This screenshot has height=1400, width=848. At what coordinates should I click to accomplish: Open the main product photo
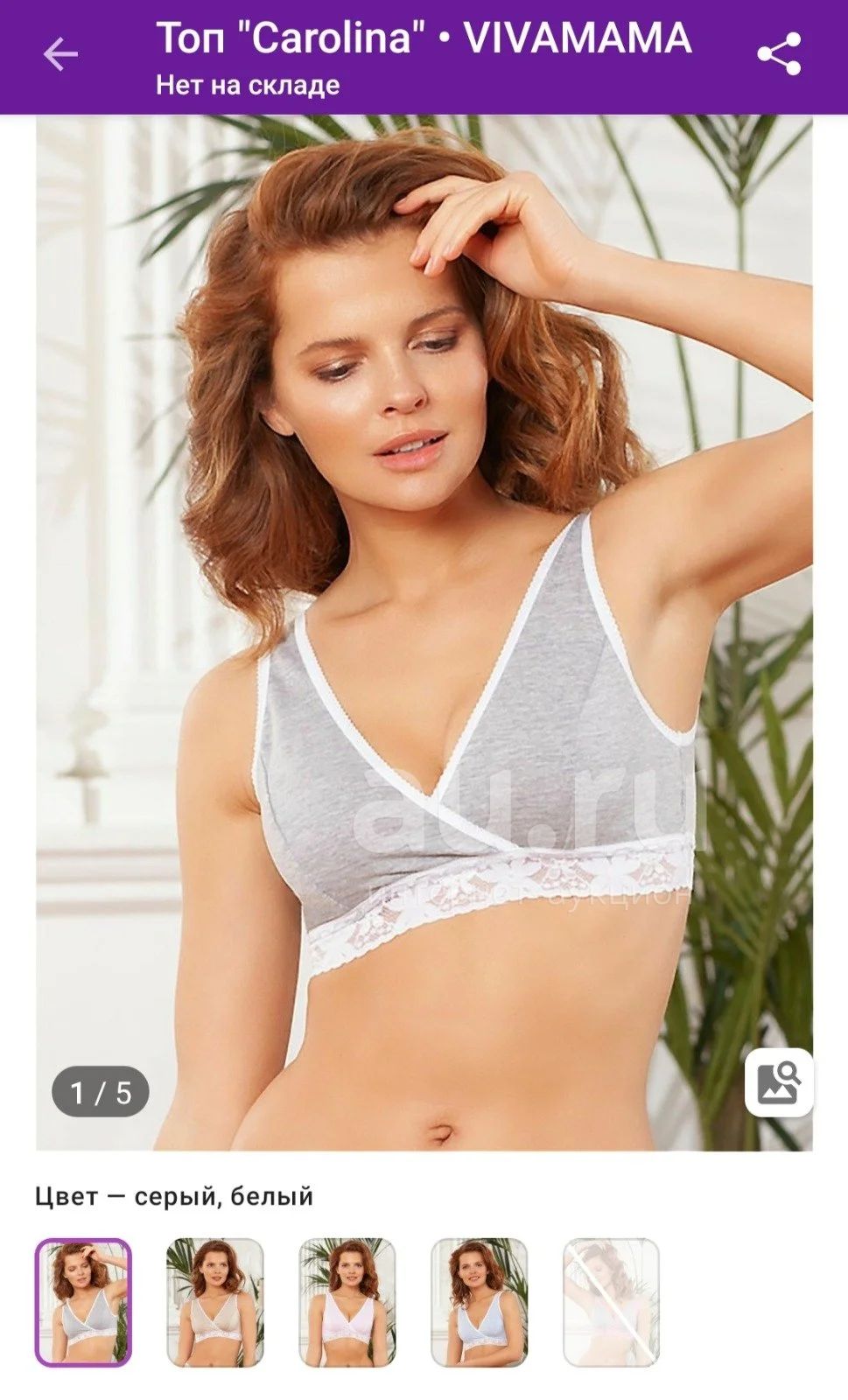pos(424,633)
